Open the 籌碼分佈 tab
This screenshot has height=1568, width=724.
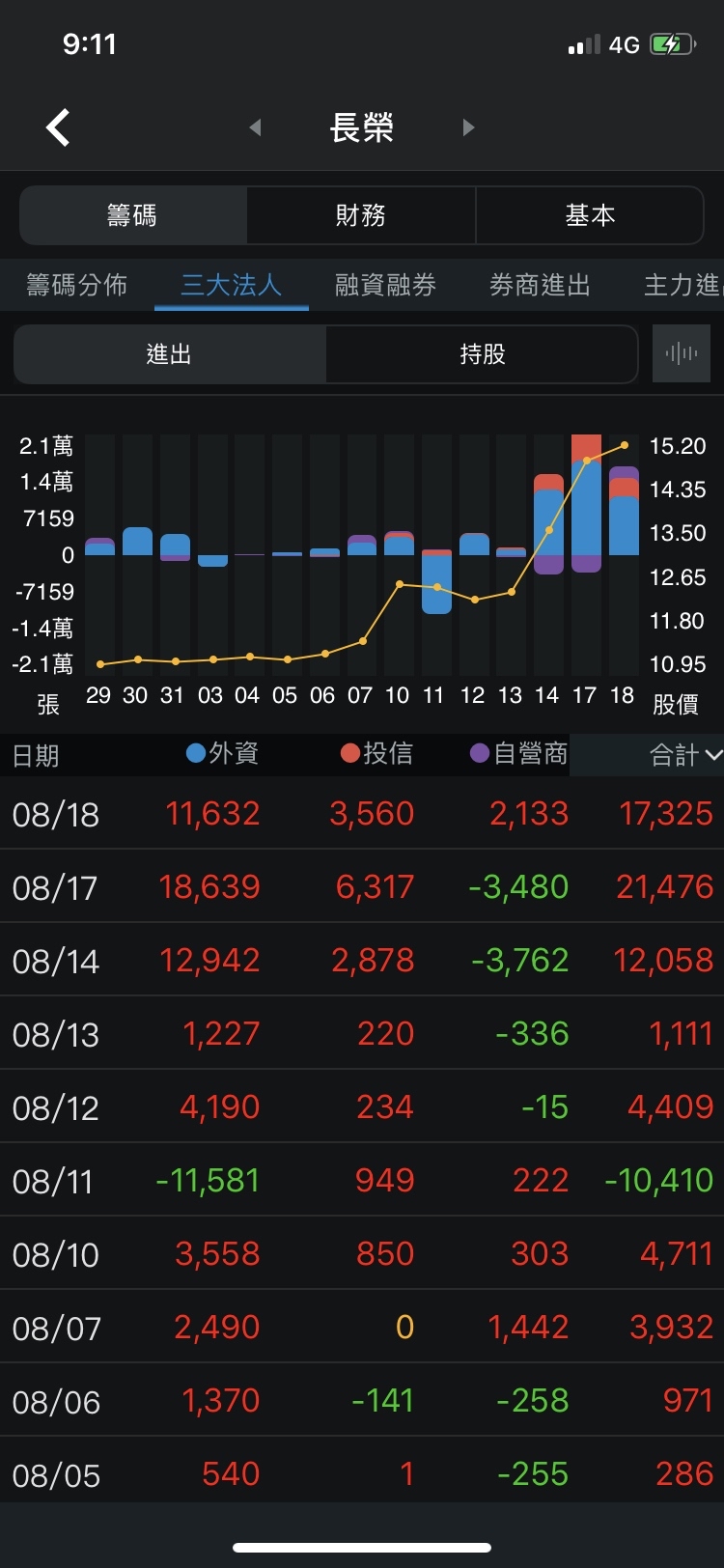77,285
